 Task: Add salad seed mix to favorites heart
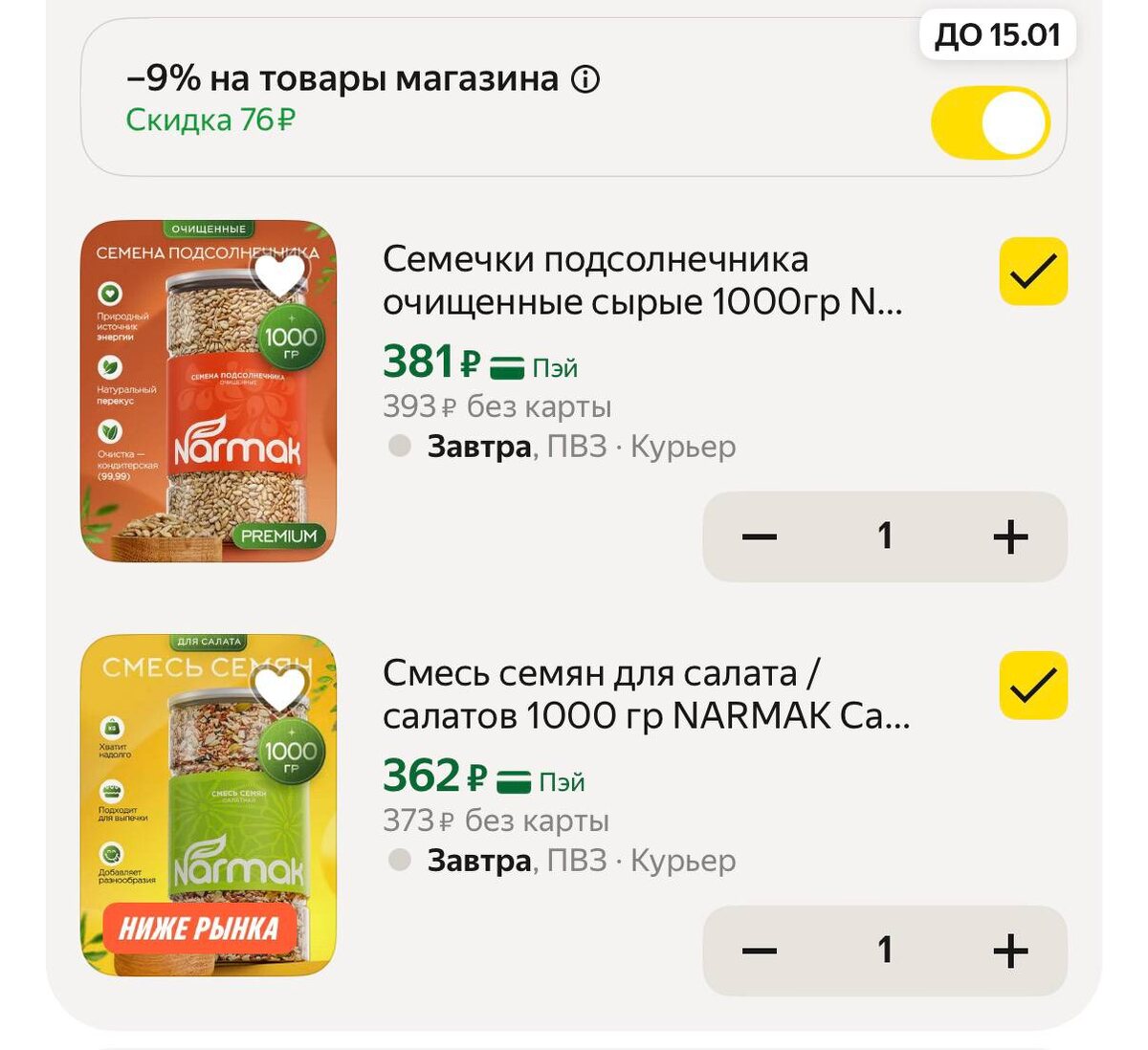tap(279, 689)
